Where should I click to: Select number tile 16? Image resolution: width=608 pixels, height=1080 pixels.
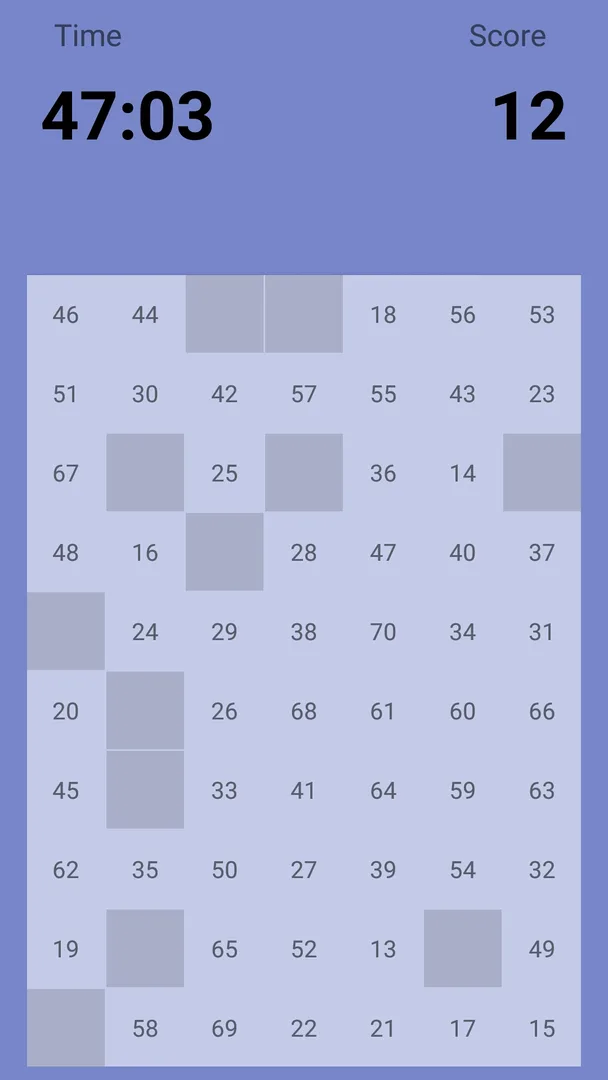tap(145, 552)
